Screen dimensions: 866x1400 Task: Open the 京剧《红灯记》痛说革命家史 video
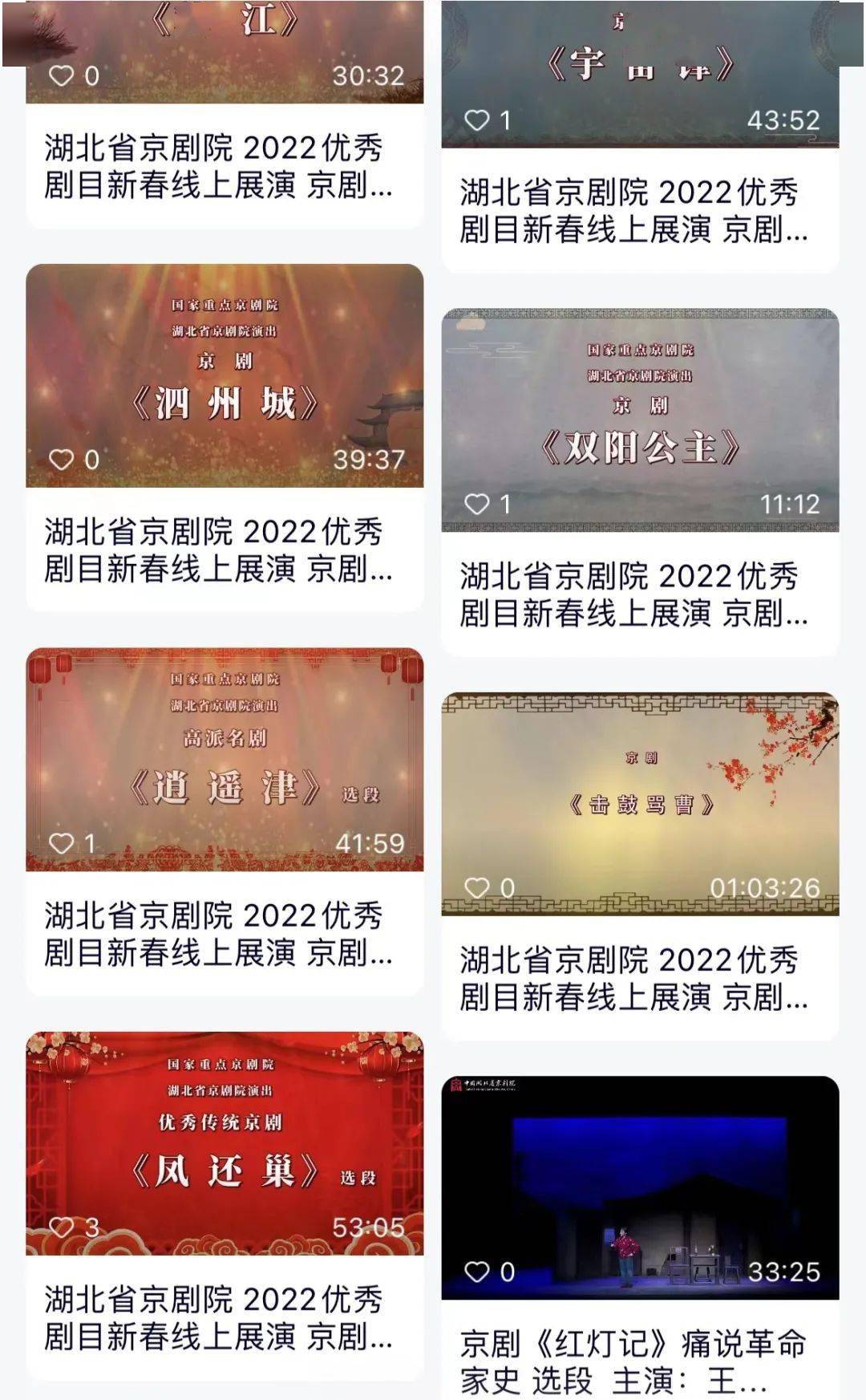click(x=640, y=1238)
